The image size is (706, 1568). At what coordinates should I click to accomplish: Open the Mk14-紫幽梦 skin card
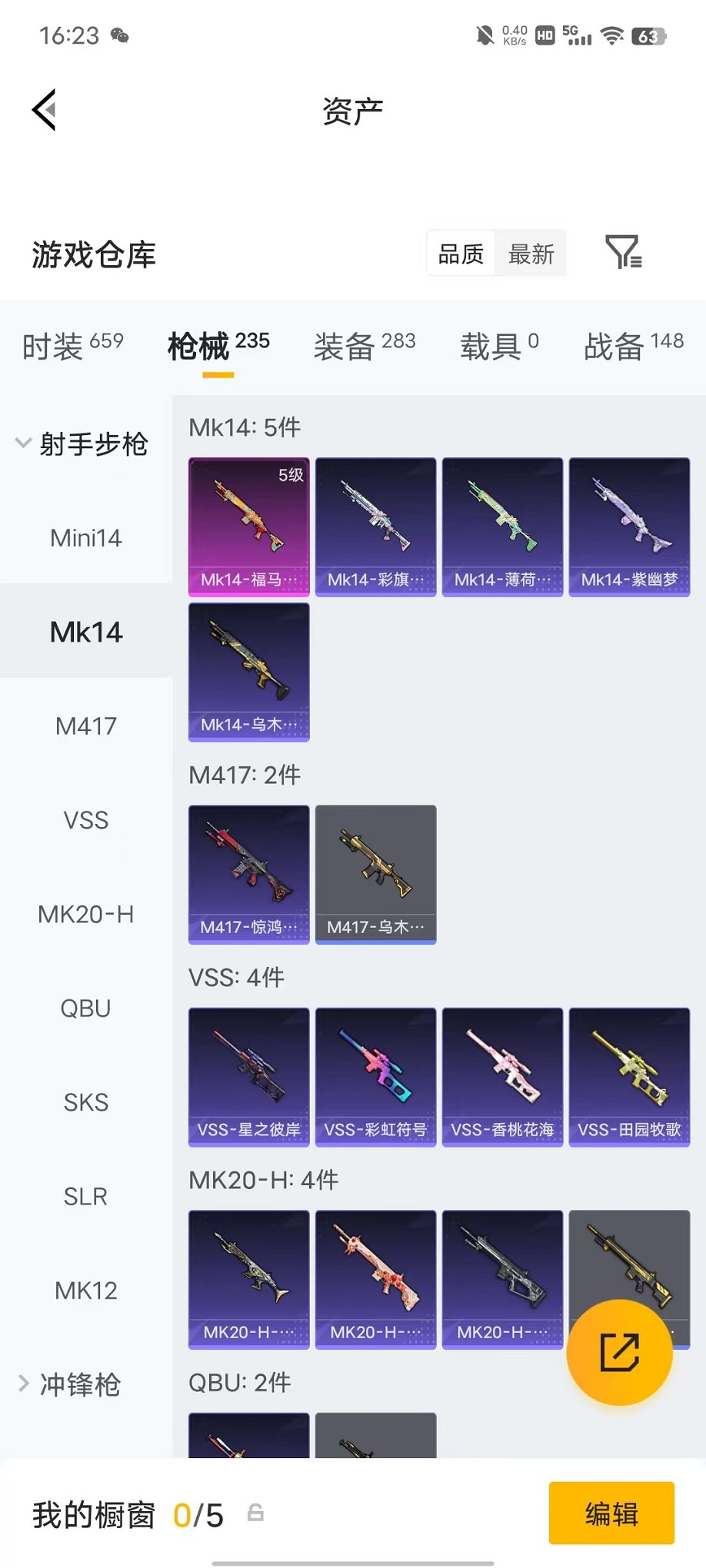[x=629, y=527]
